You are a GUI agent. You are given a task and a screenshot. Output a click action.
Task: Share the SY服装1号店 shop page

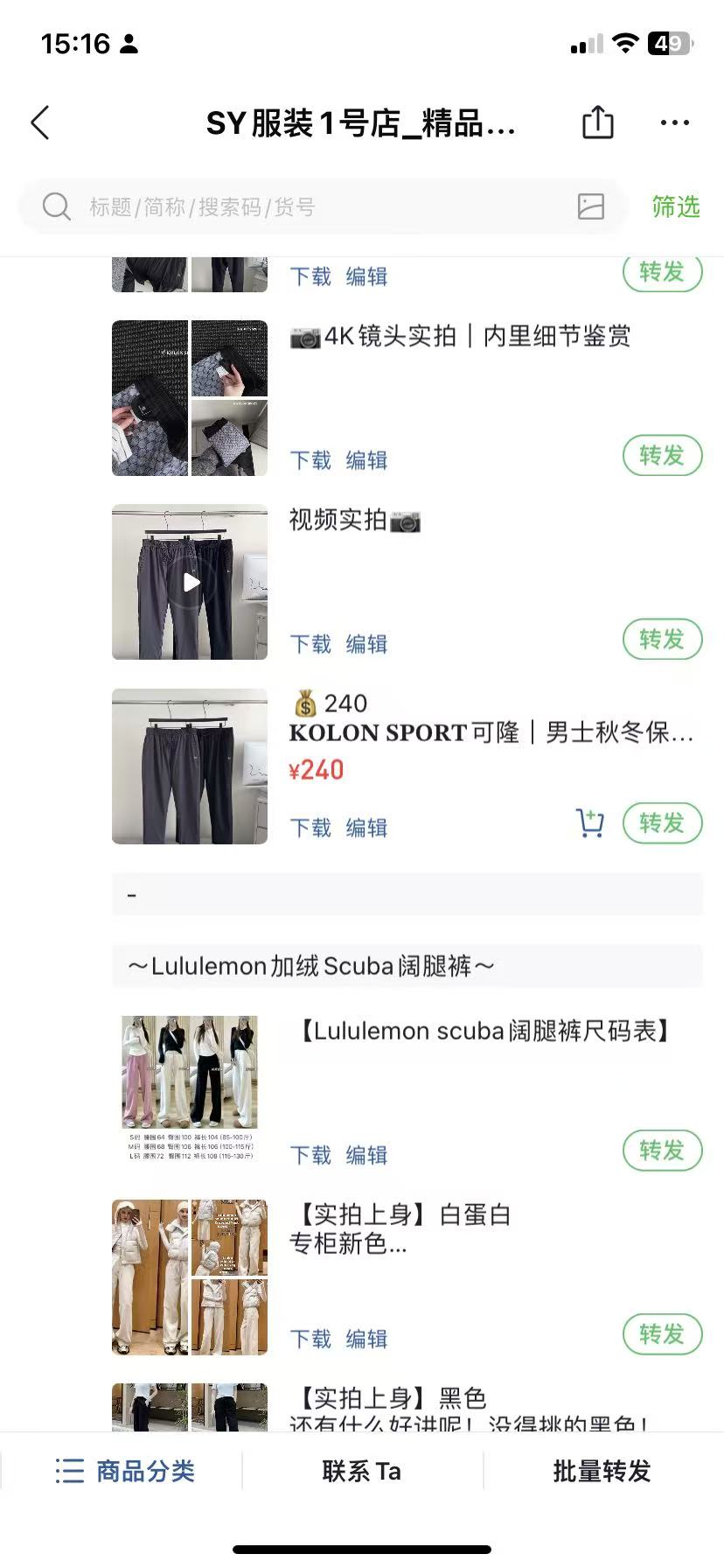598,122
